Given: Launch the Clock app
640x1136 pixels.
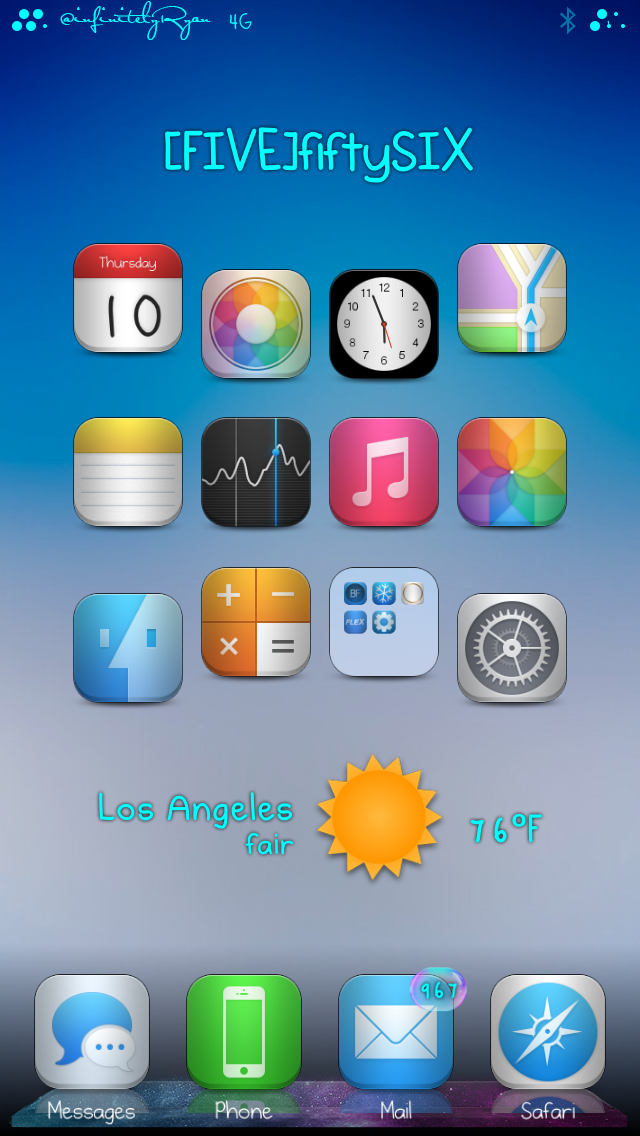Looking at the screenshot, I should [x=384, y=324].
